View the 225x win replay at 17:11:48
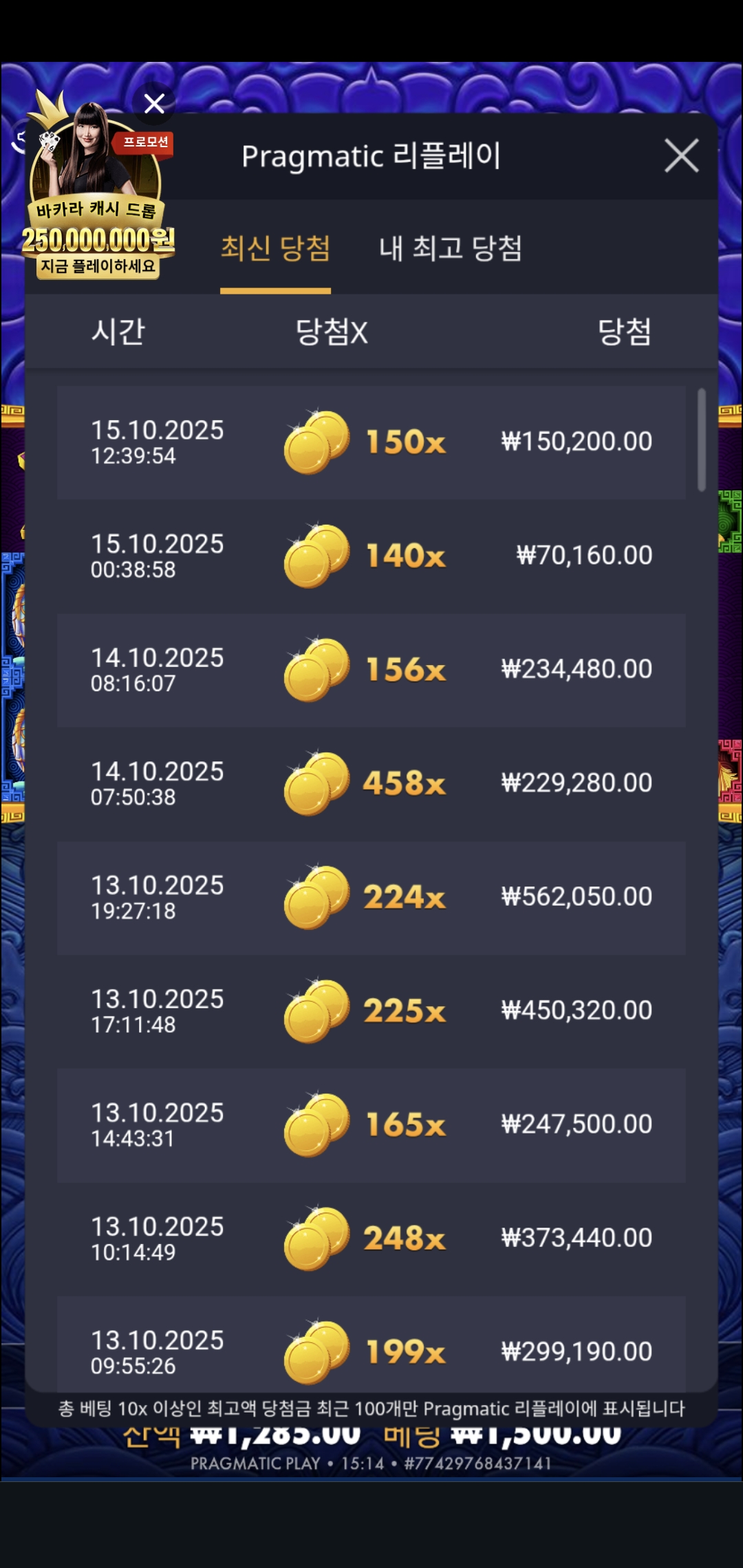Image resolution: width=743 pixels, height=1568 pixels. [371, 1011]
